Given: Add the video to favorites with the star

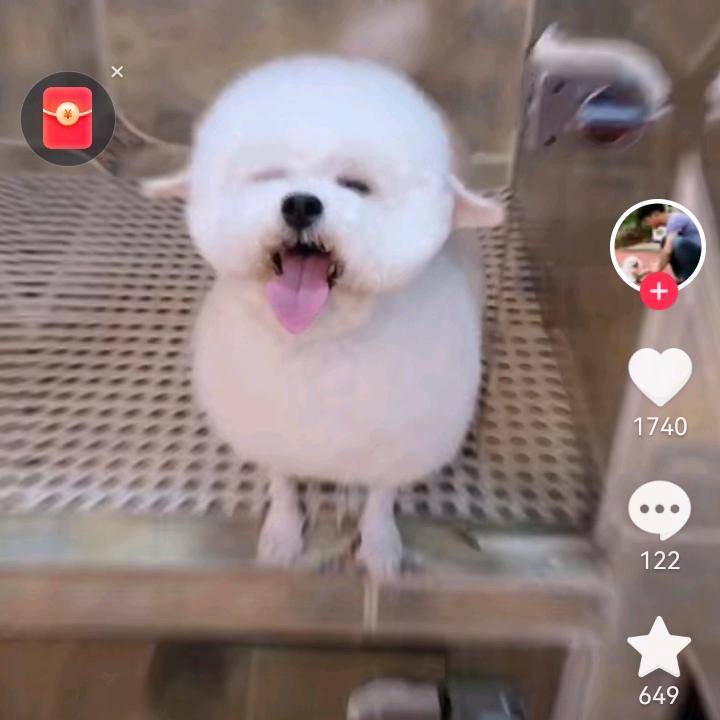Looking at the screenshot, I should tap(659, 647).
